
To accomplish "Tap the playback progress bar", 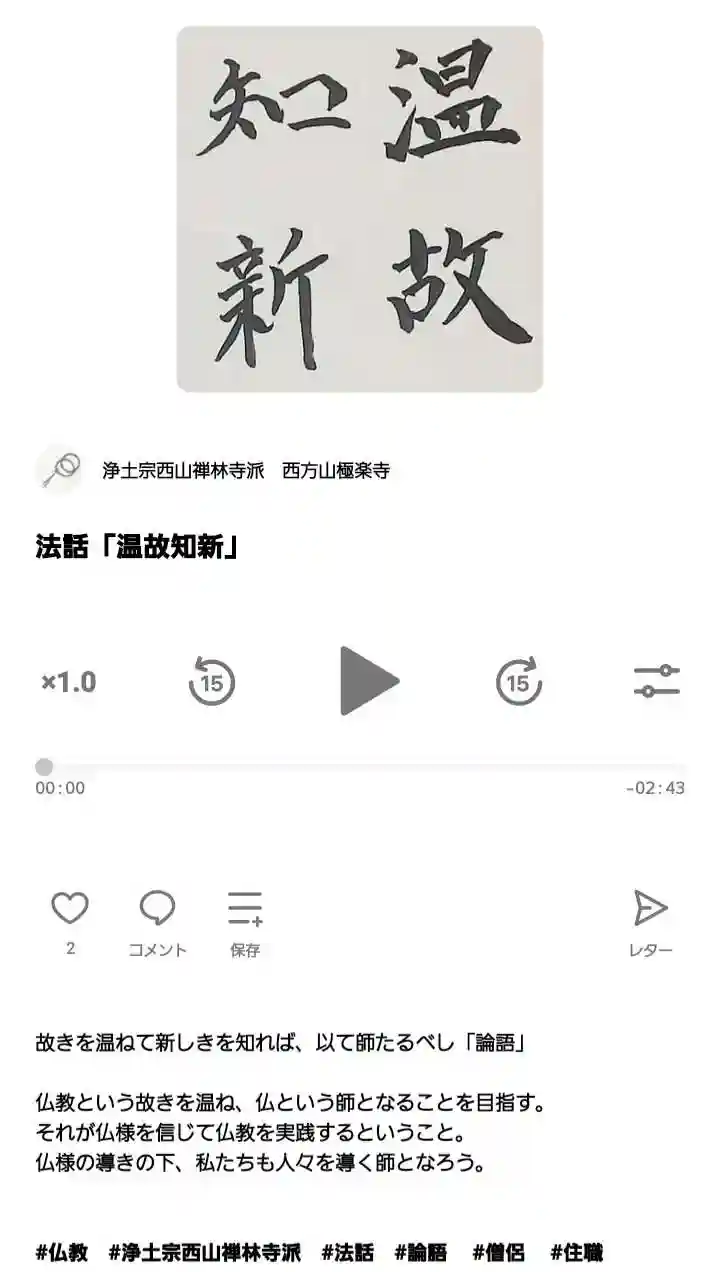I will point(360,767).
